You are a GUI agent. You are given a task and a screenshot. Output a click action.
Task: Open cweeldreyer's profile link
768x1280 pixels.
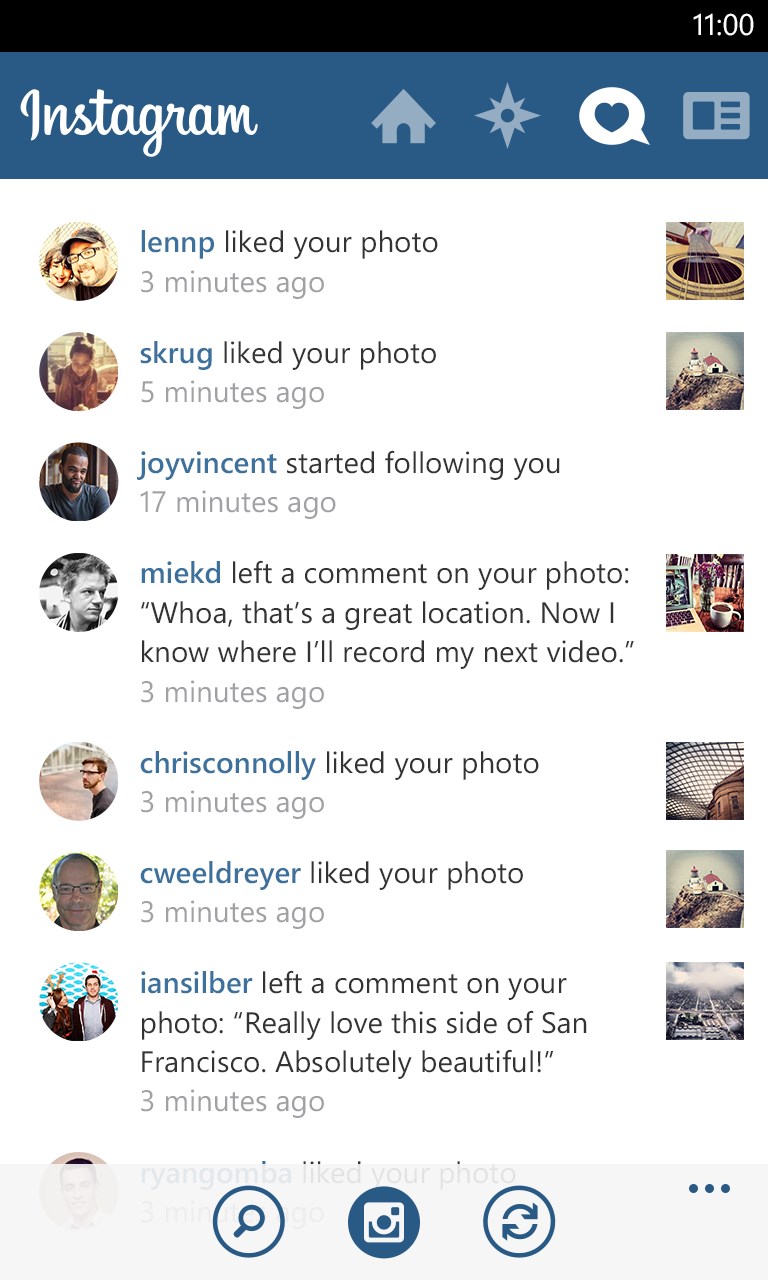[220, 873]
